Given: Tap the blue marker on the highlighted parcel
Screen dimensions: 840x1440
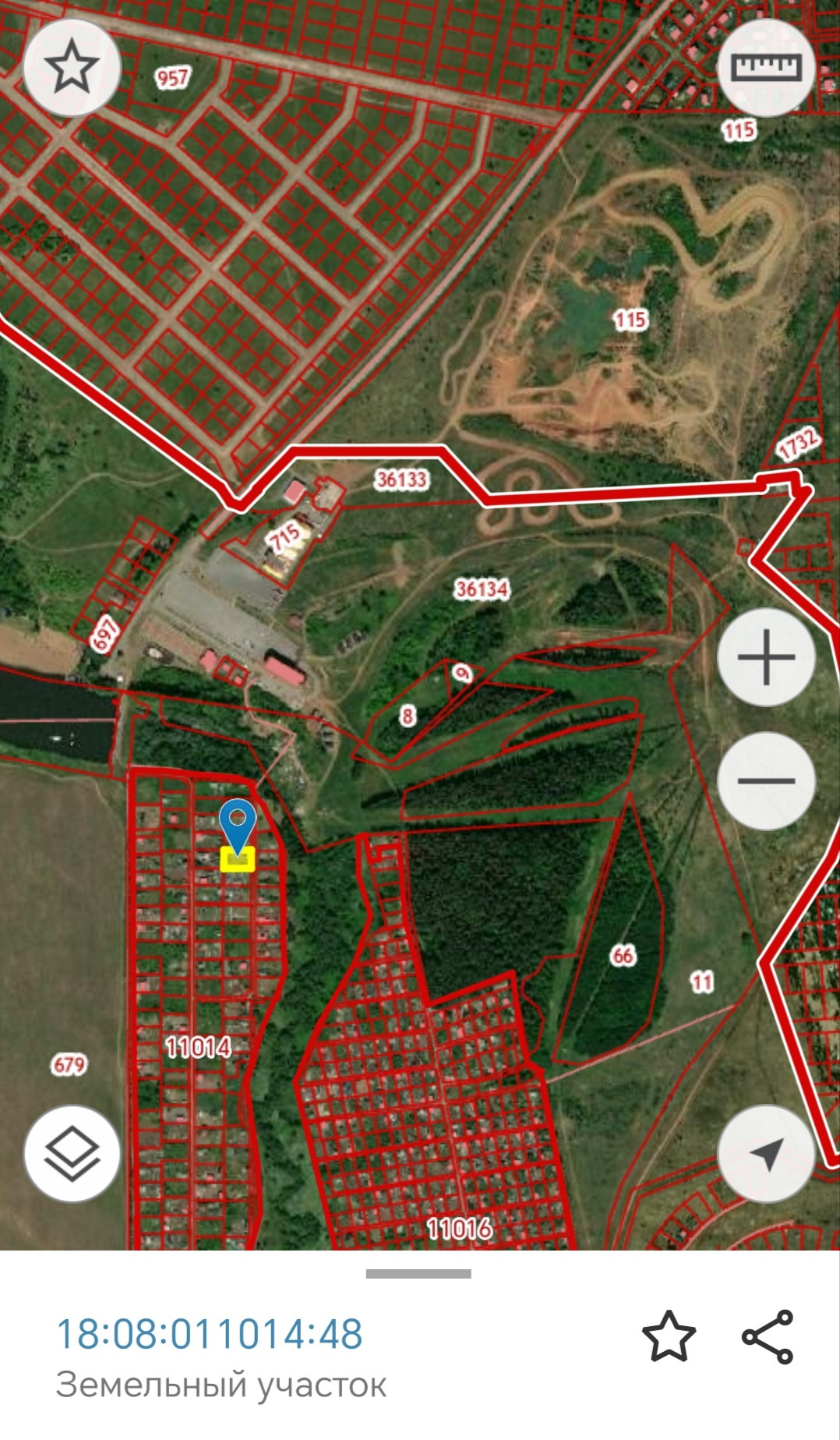Looking at the screenshot, I should tap(238, 826).
